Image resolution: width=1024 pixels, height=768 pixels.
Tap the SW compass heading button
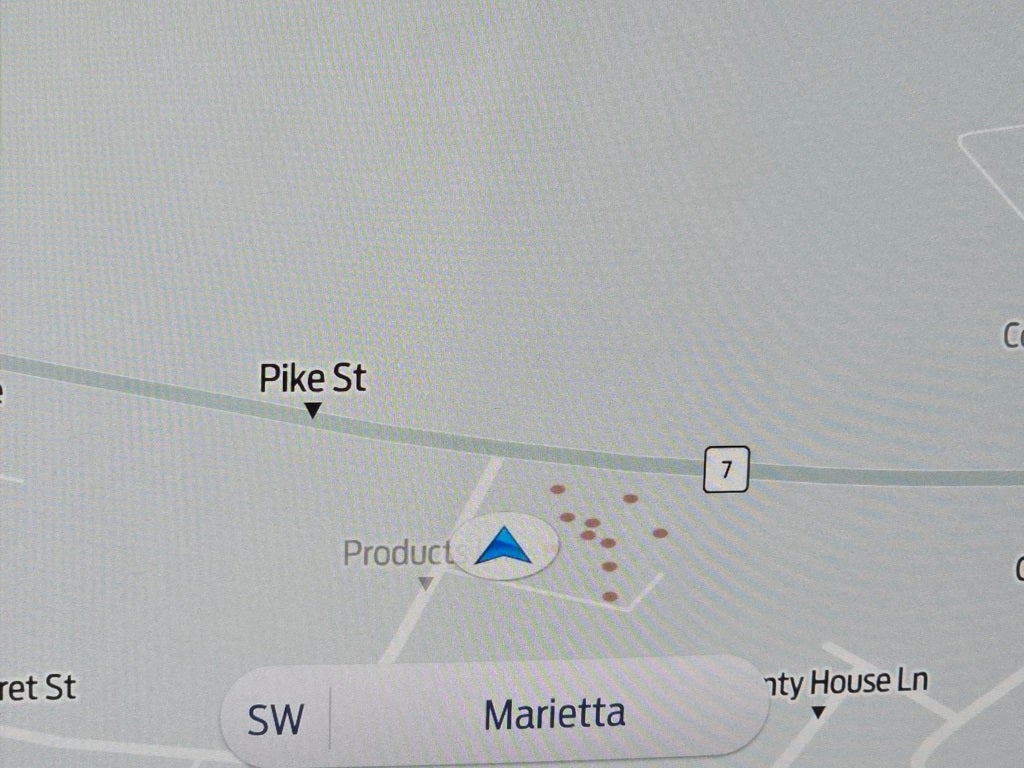pos(276,717)
